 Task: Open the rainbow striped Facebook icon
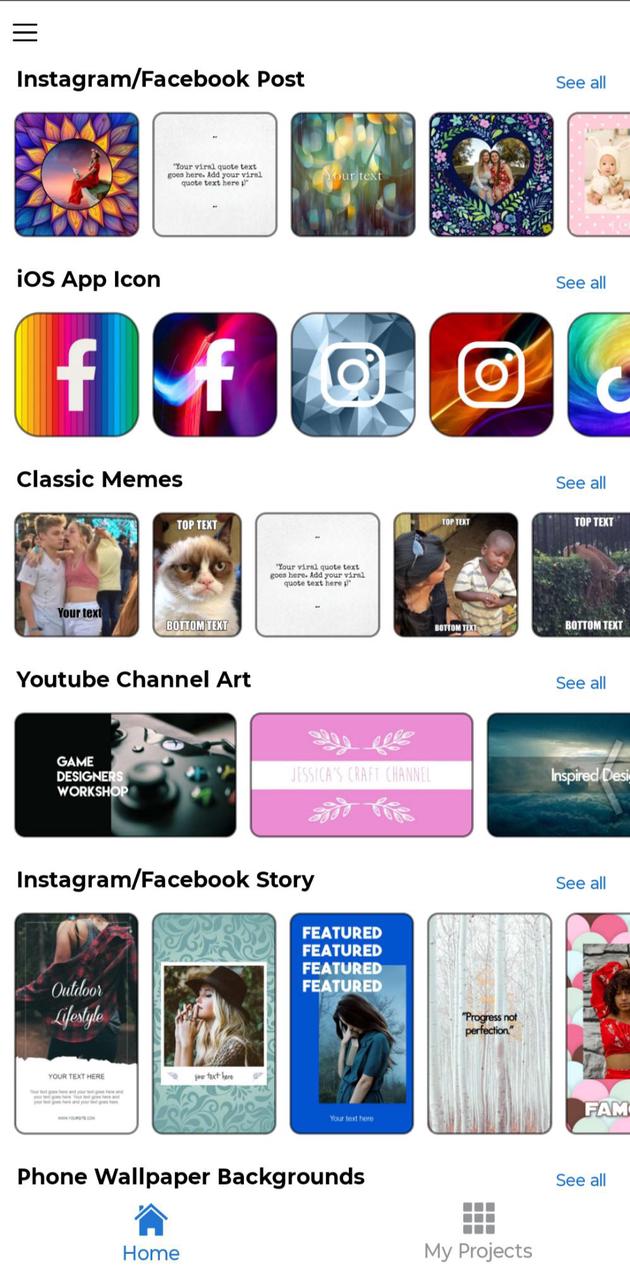click(x=77, y=375)
